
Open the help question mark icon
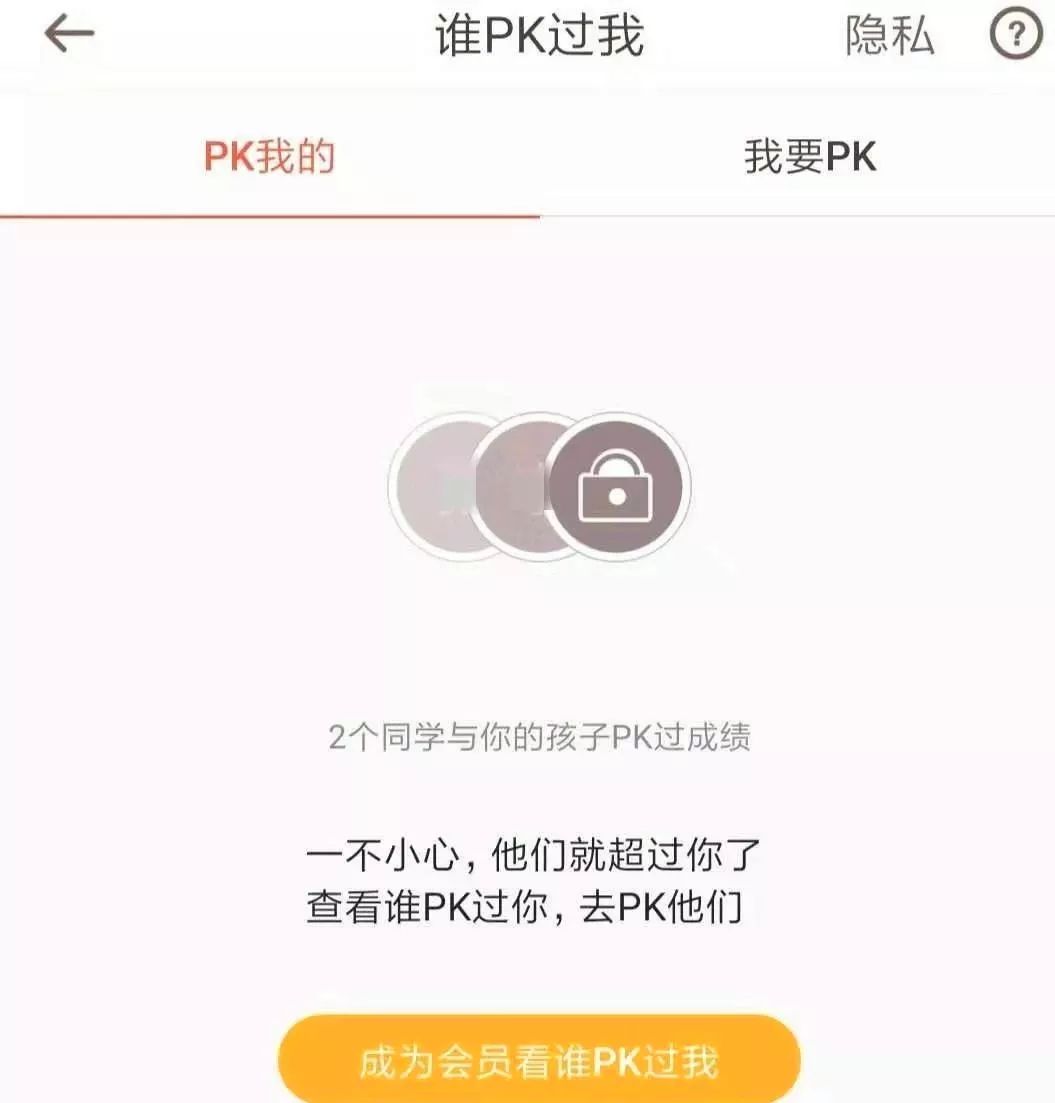[x=1015, y=36]
